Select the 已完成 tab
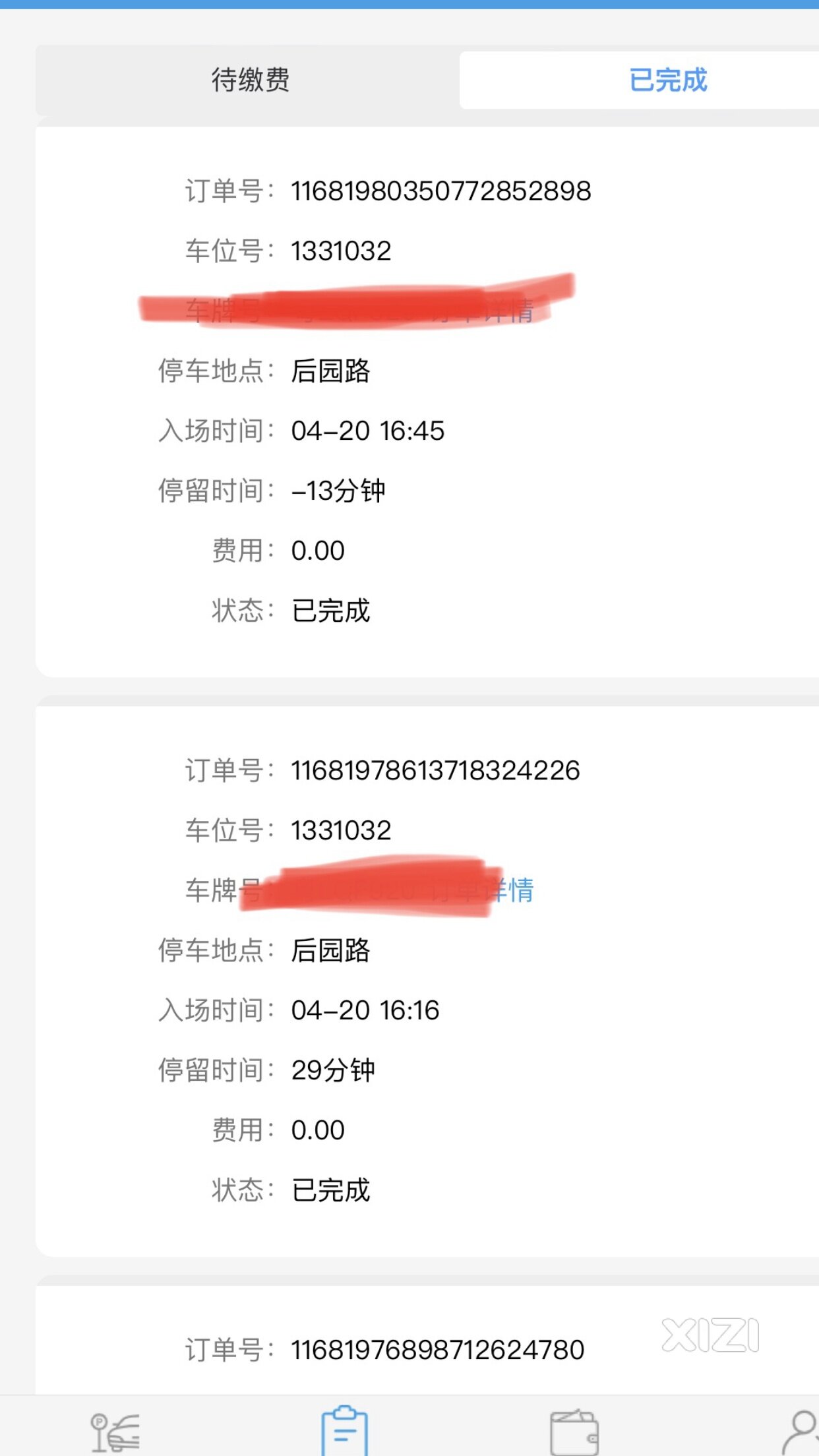The height and width of the screenshot is (1456, 819). 667,80
